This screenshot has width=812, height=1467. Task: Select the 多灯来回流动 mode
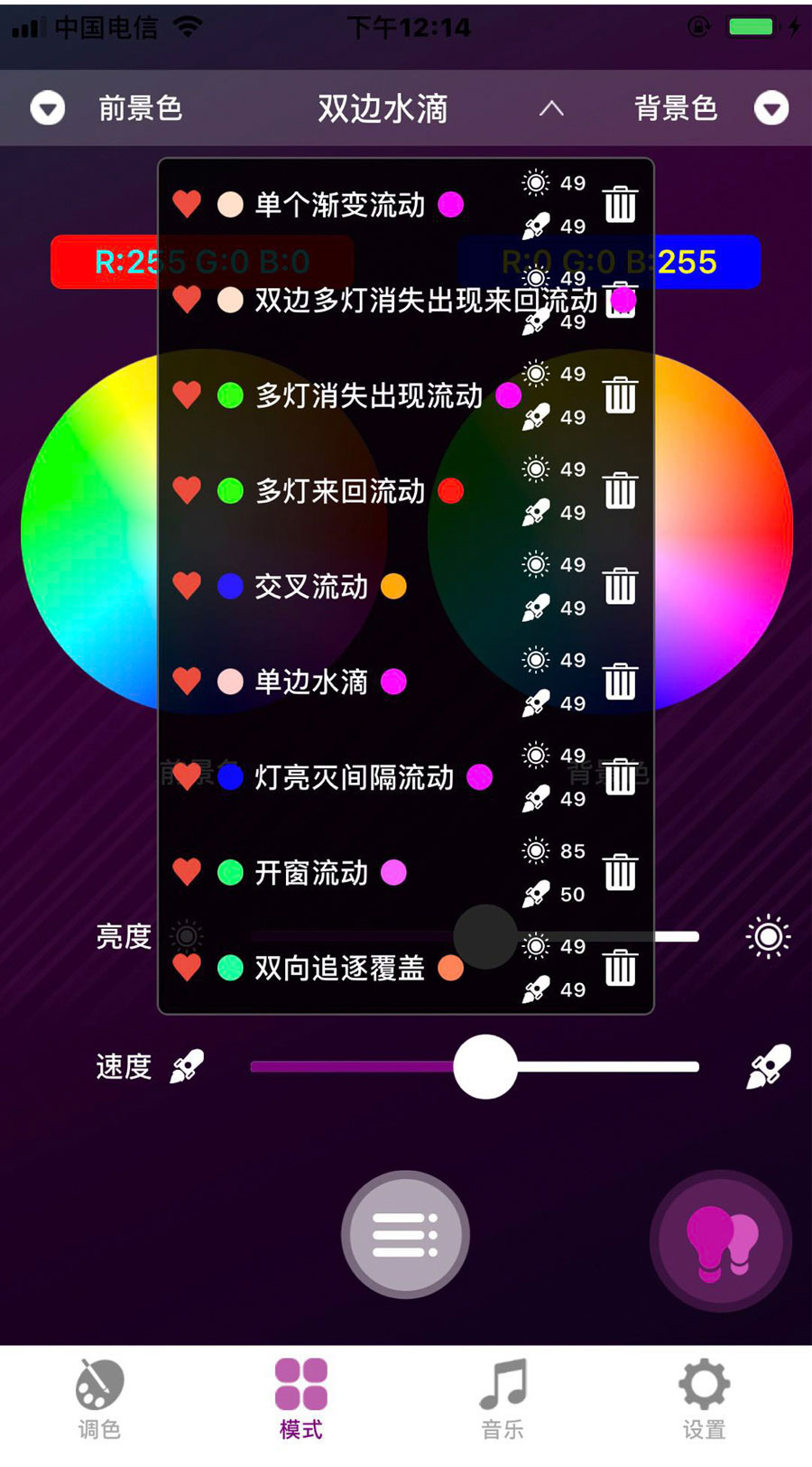click(x=339, y=491)
